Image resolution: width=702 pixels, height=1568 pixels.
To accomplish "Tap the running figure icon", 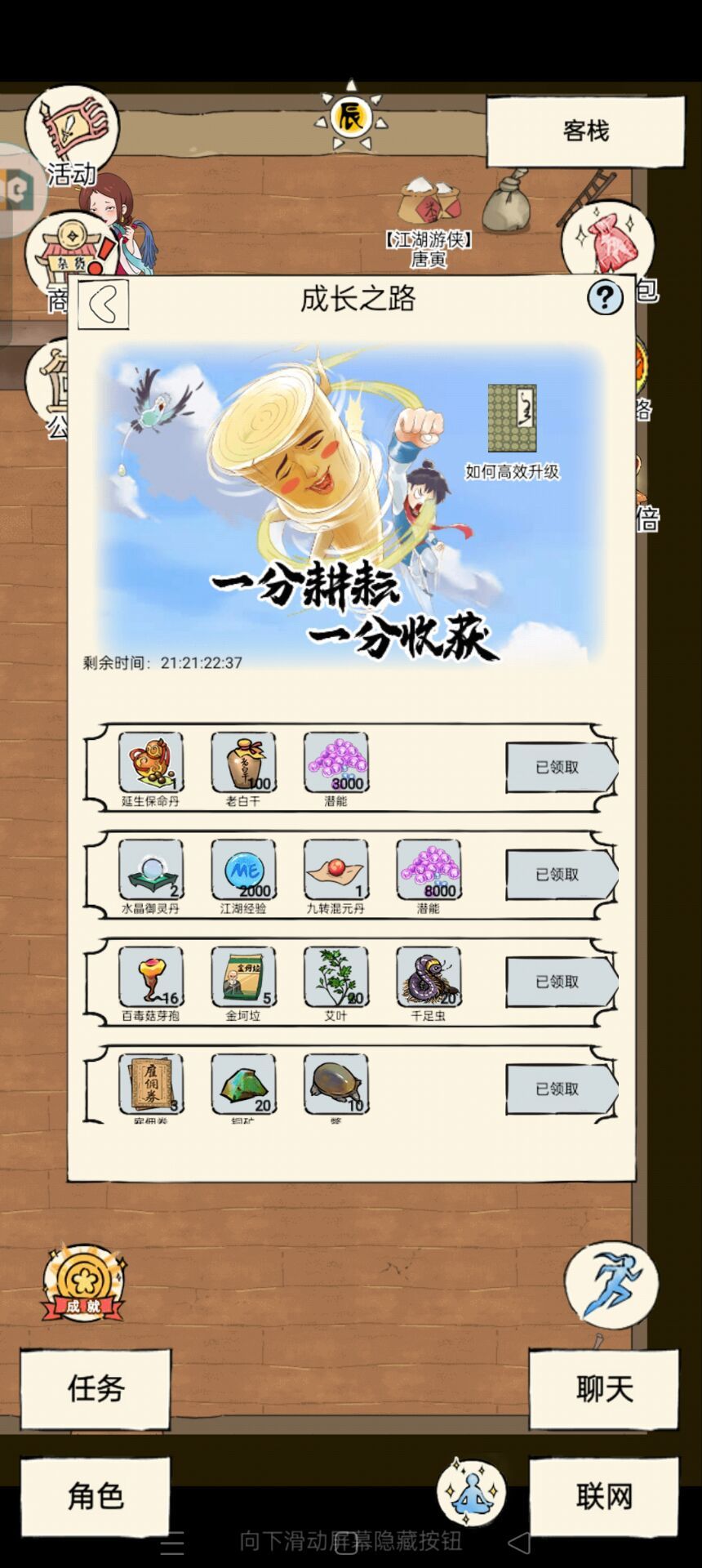I will click(611, 1285).
